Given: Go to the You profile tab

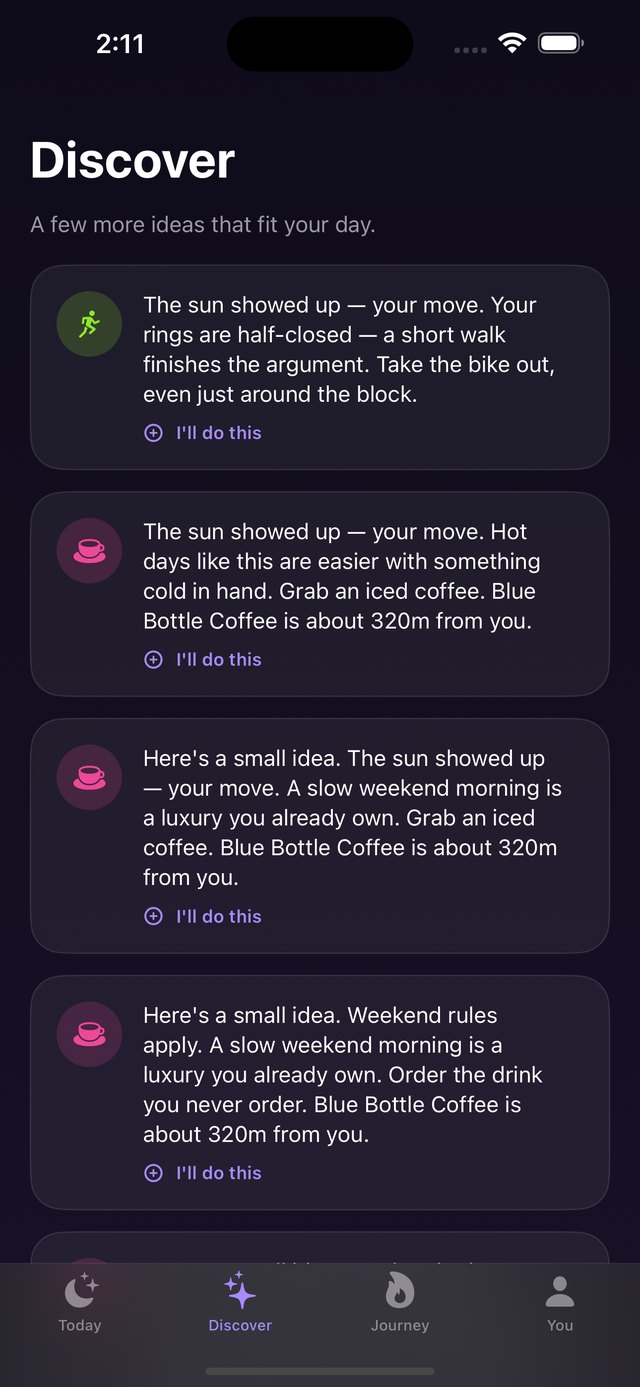Looking at the screenshot, I should 560,1303.
